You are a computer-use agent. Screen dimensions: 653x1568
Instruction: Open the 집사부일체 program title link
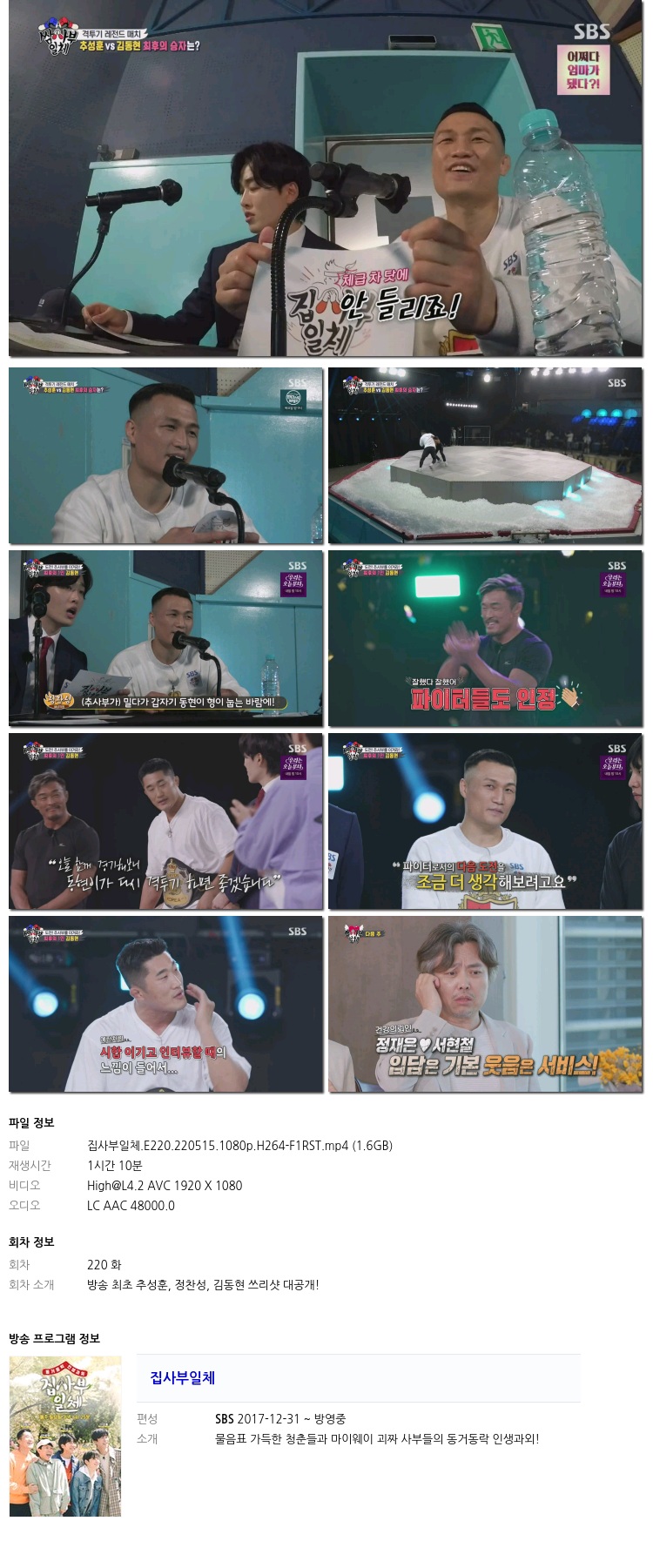pos(182,1377)
